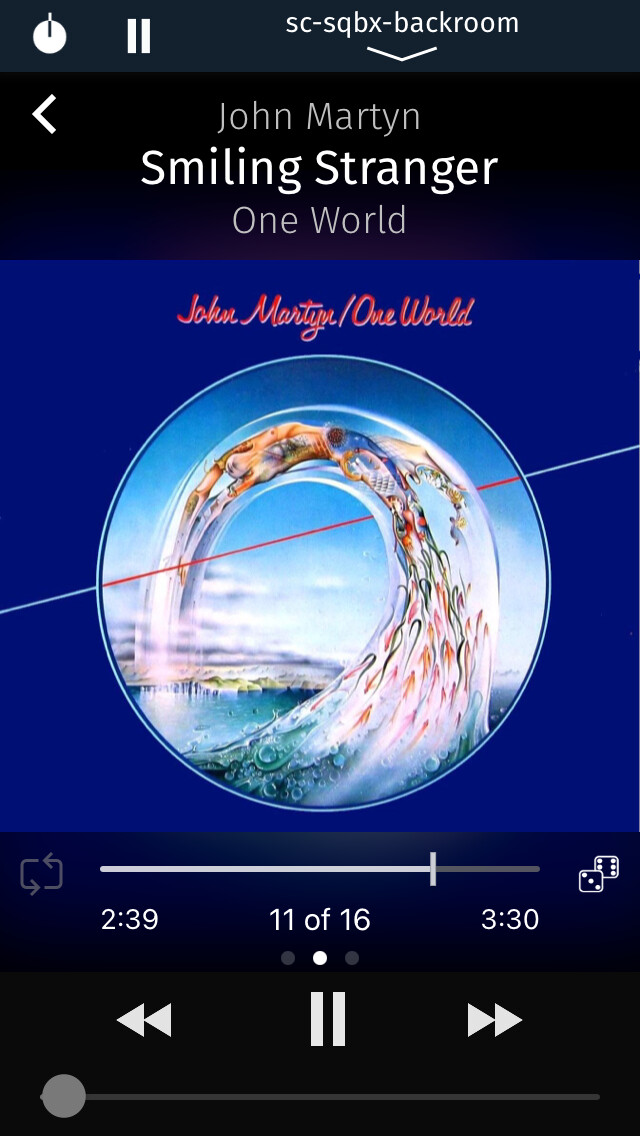The height and width of the screenshot is (1136, 640).
Task: Tap the power icon in top bar
Action: [49, 35]
